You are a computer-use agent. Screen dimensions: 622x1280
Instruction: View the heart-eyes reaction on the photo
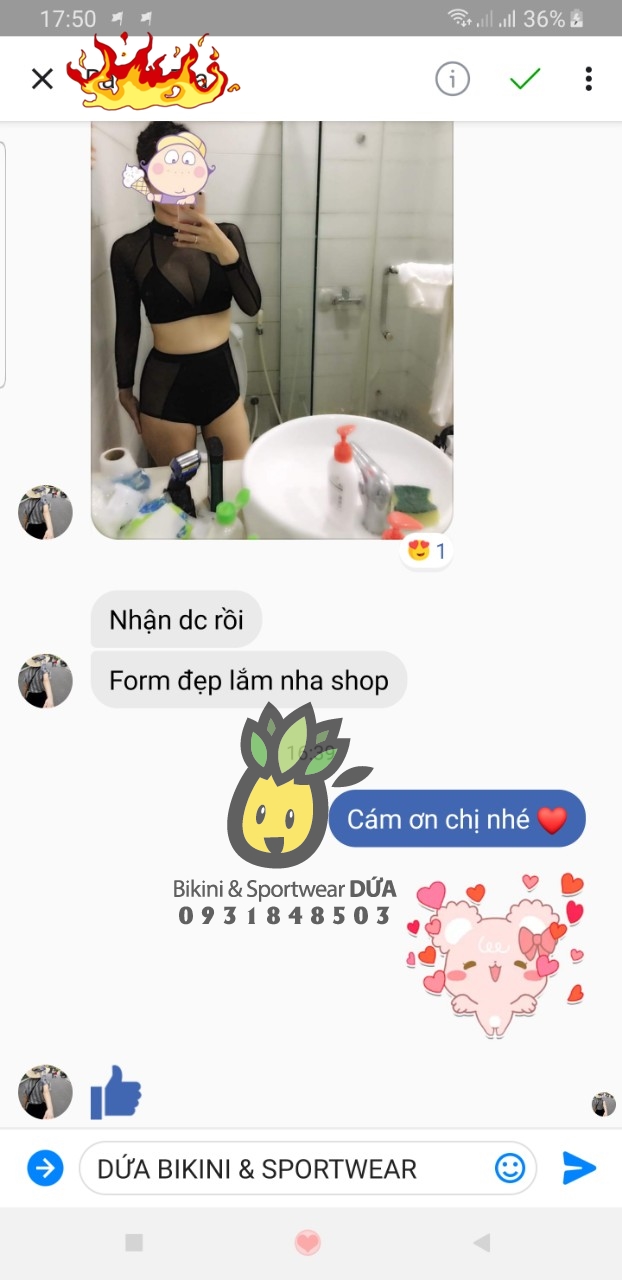pyautogui.click(x=427, y=551)
